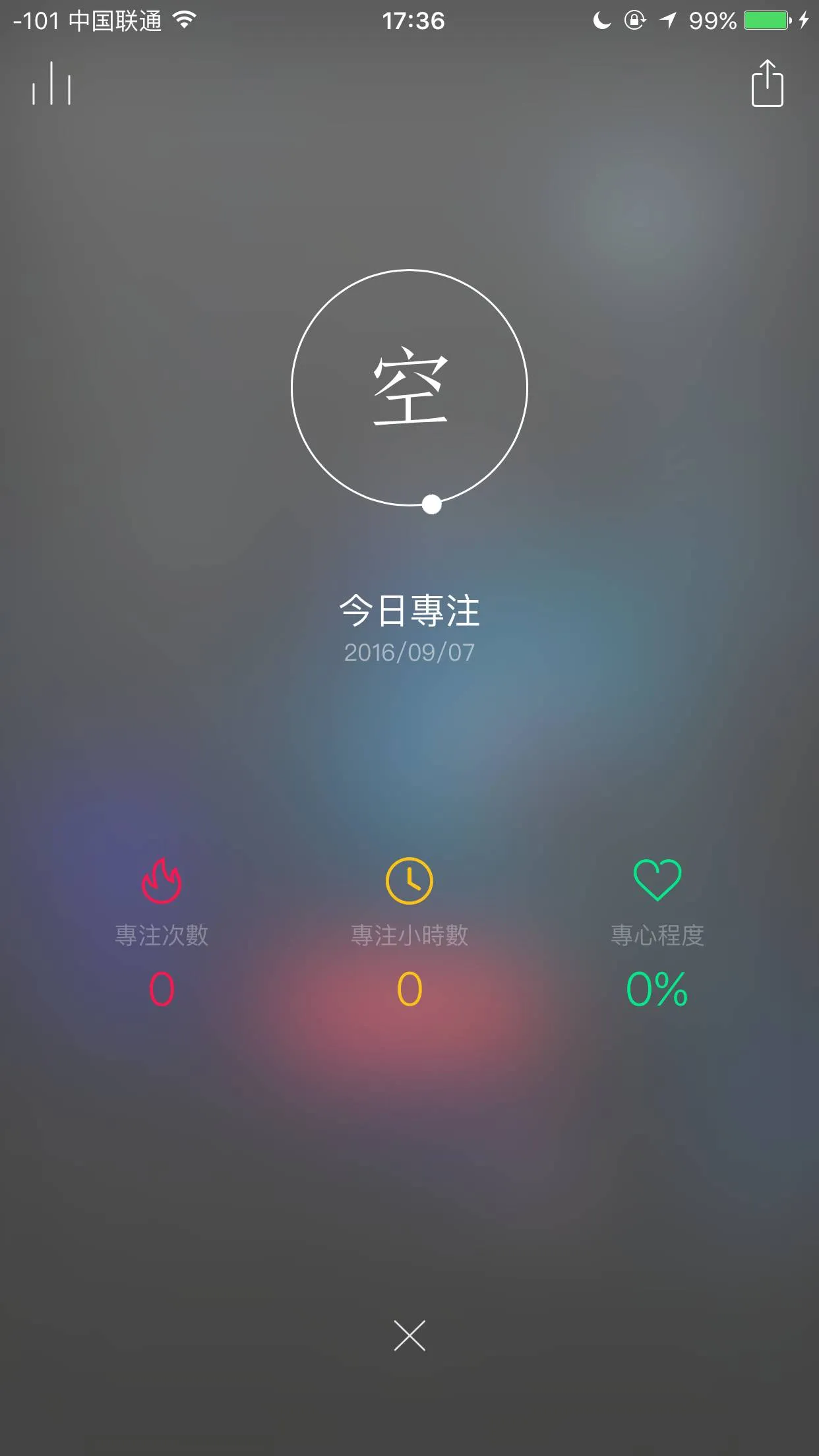Close the today's focus screen
This screenshot has height=1456, width=819.
[x=409, y=1335]
